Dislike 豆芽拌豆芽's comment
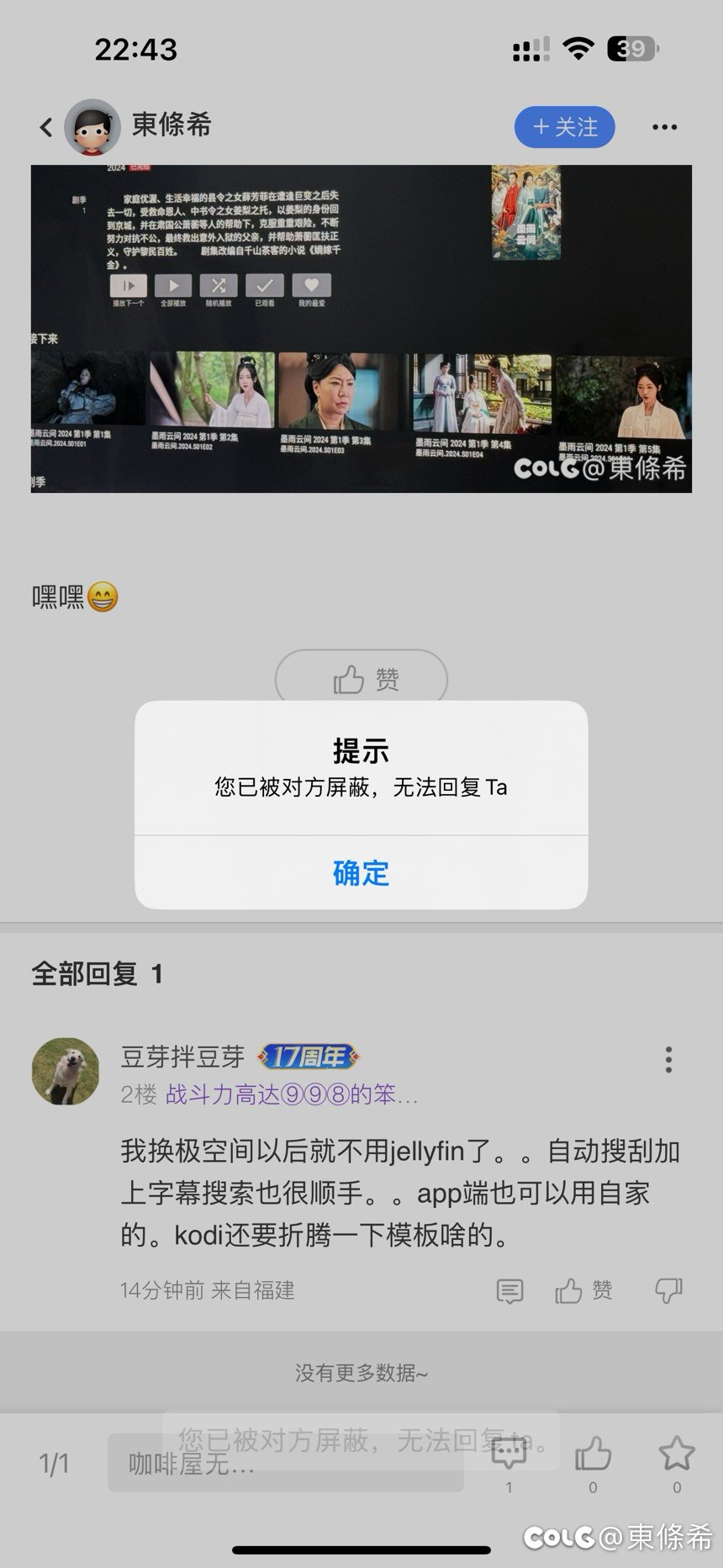Image resolution: width=723 pixels, height=1568 pixels. [x=668, y=1290]
